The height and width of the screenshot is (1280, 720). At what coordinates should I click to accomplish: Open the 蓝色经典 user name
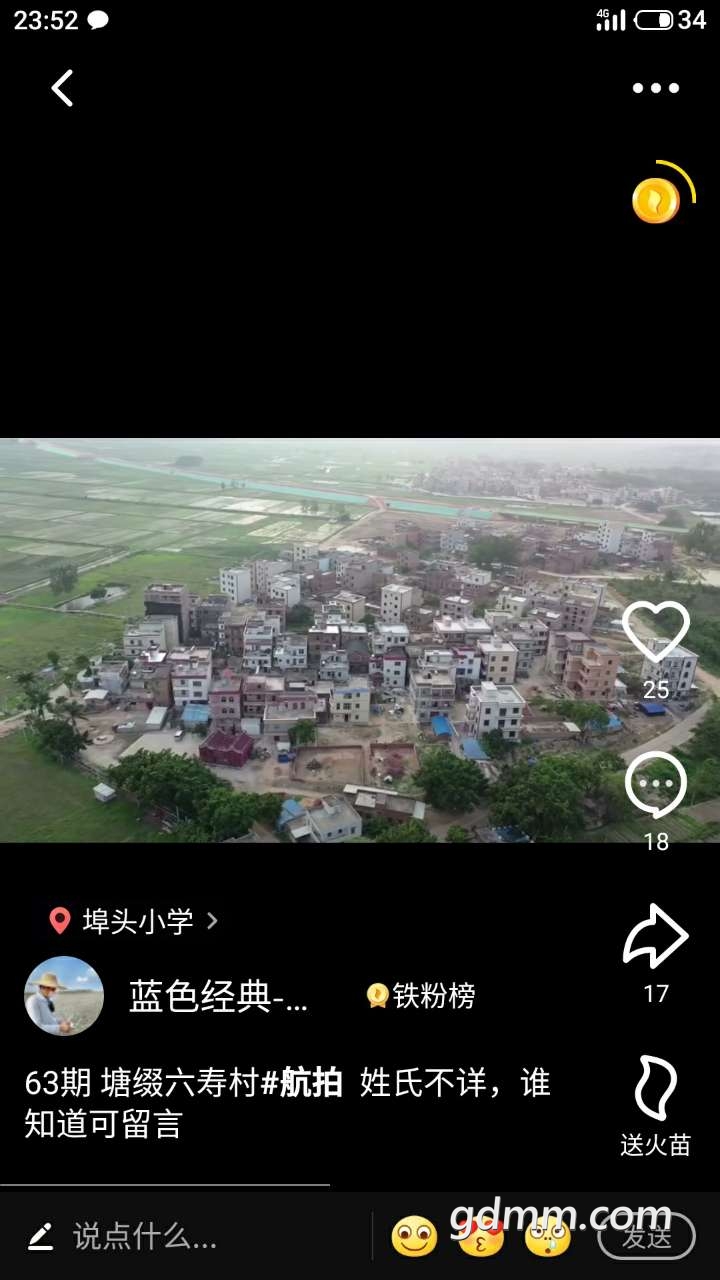[219, 997]
